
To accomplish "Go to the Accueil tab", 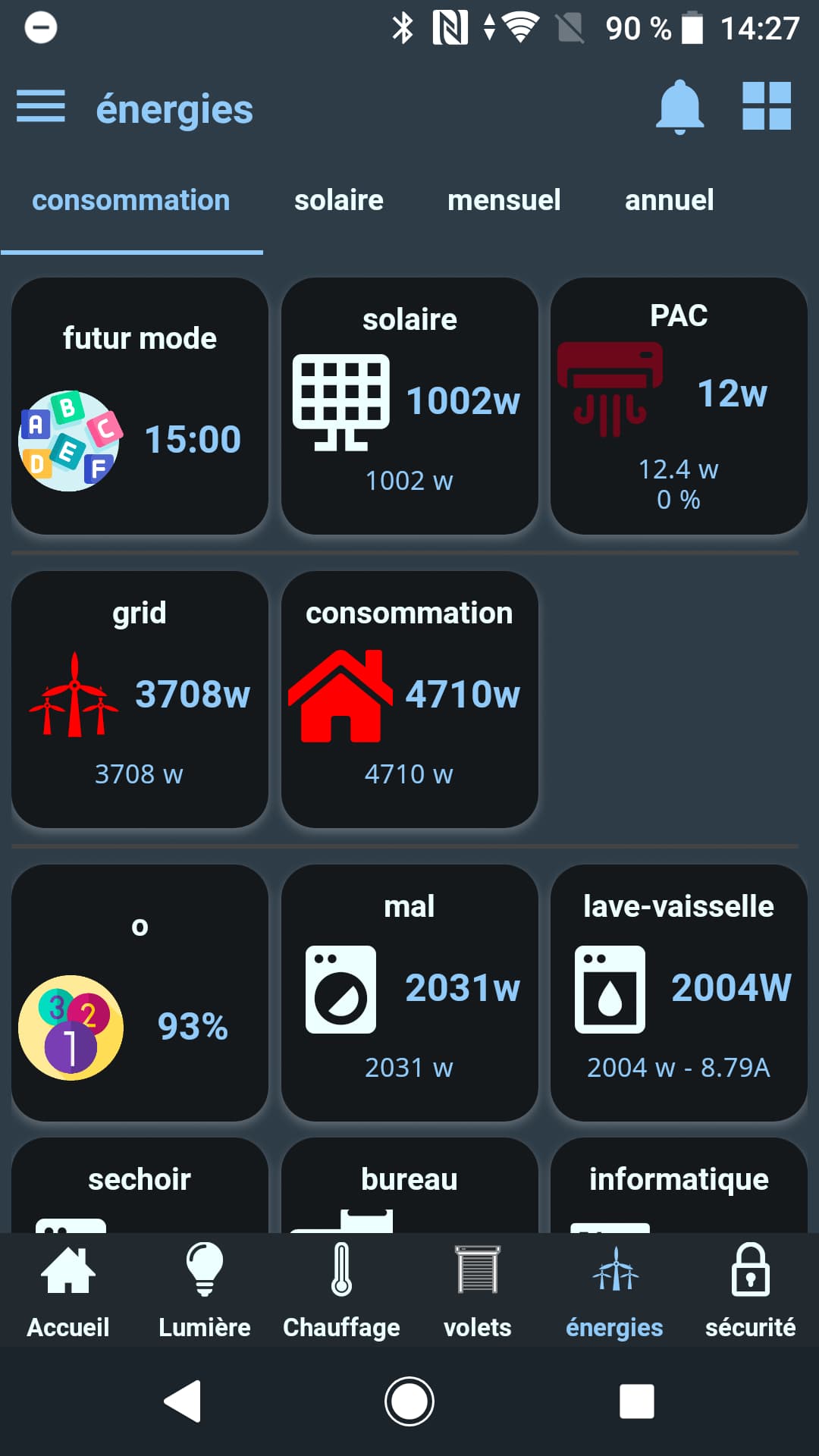I will point(68,1291).
